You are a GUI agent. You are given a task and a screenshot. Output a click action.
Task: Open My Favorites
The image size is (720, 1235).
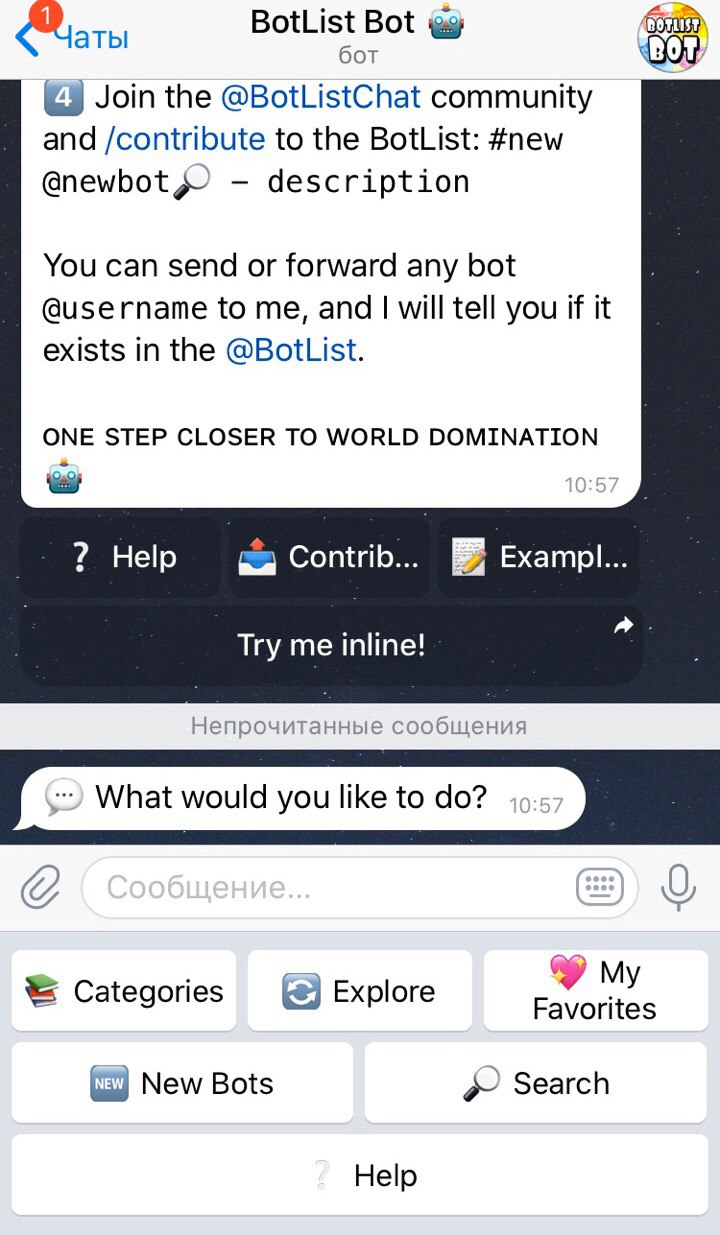point(595,991)
